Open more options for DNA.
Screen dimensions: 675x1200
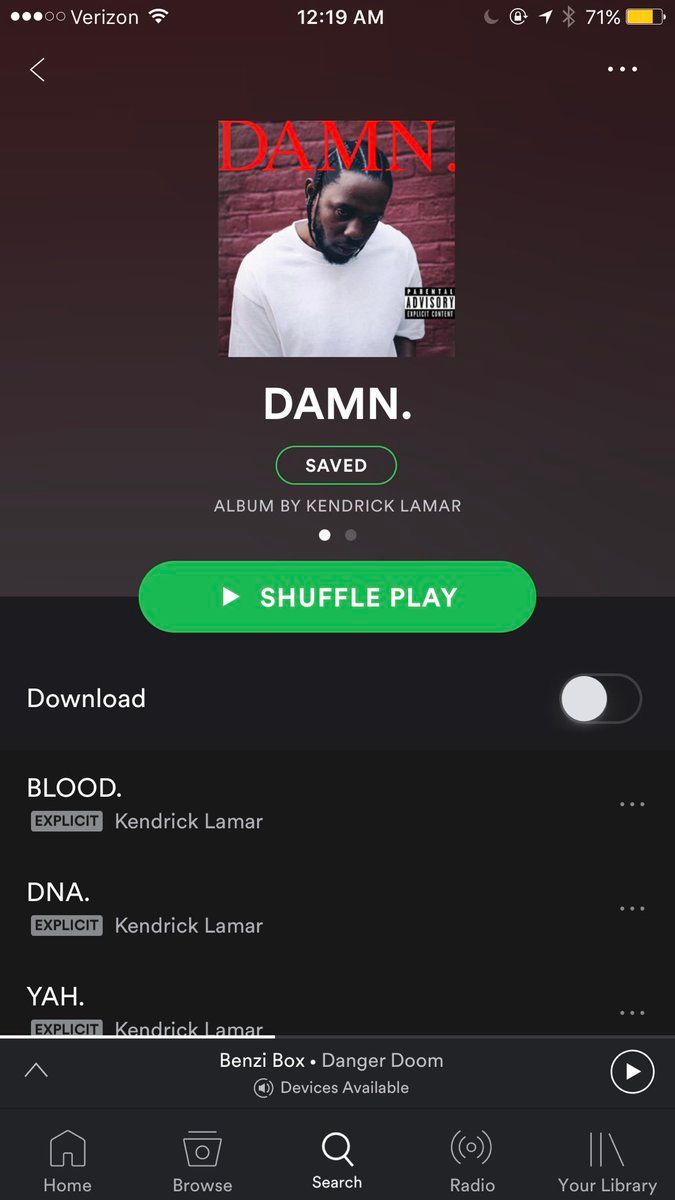click(632, 908)
